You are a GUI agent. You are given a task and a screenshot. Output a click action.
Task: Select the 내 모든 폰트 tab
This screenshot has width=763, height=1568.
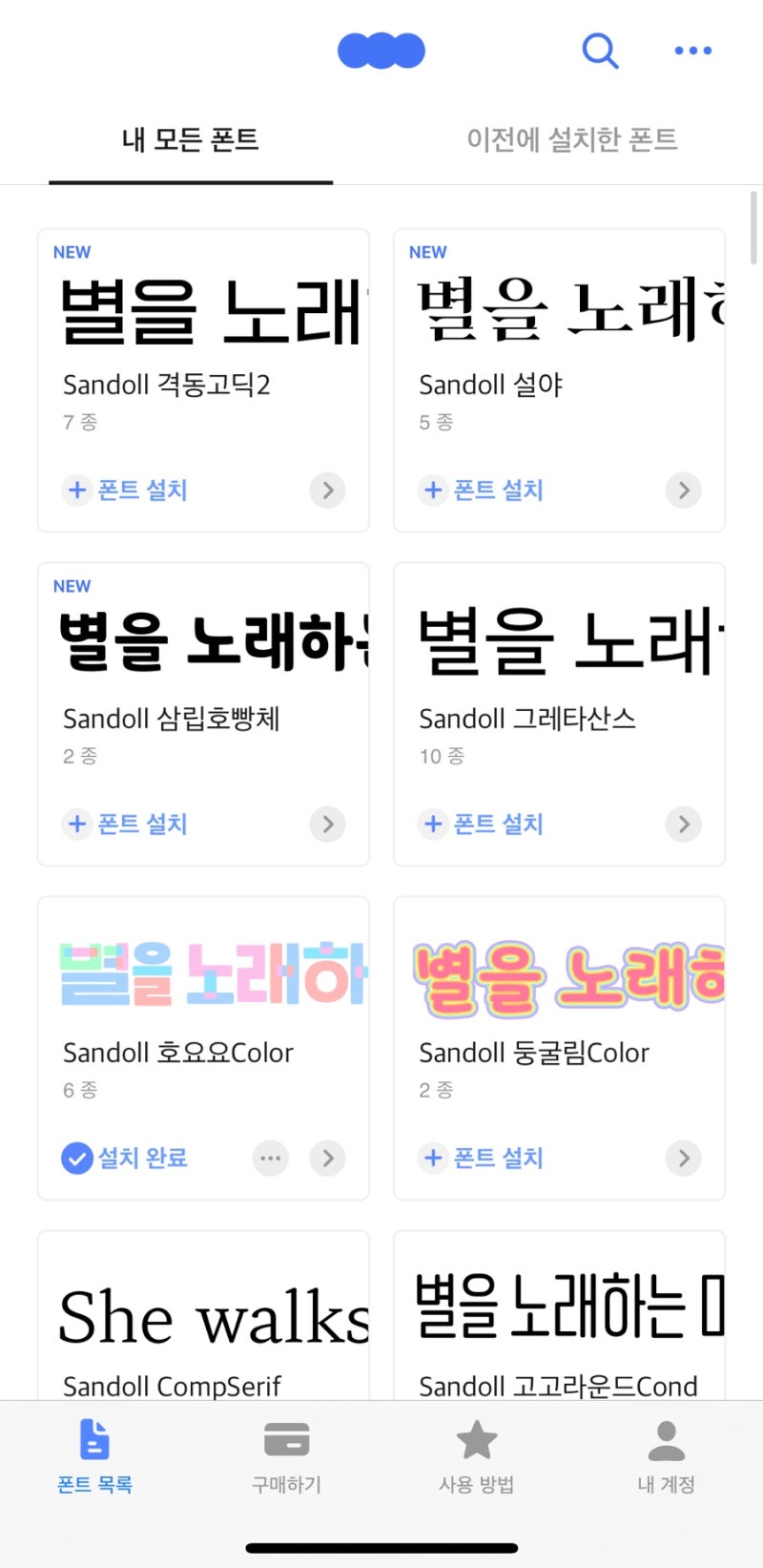[x=191, y=139]
